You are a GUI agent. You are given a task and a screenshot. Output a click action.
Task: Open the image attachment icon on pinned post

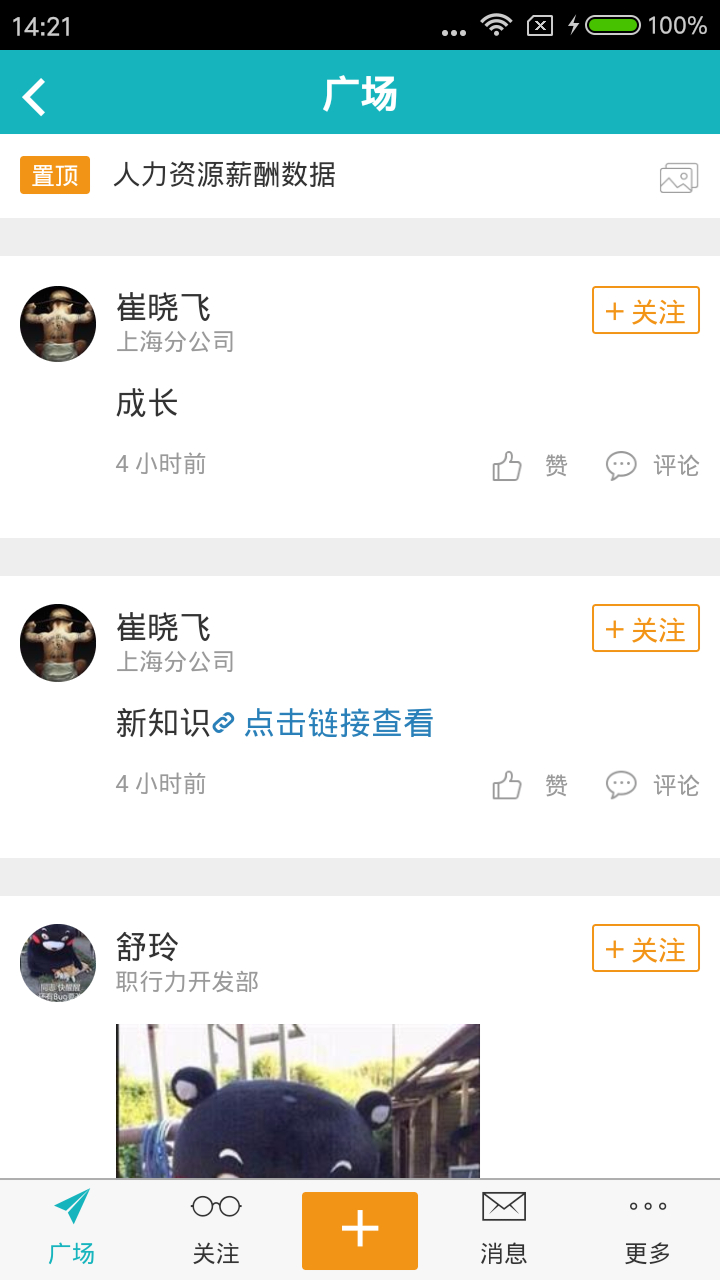click(679, 176)
